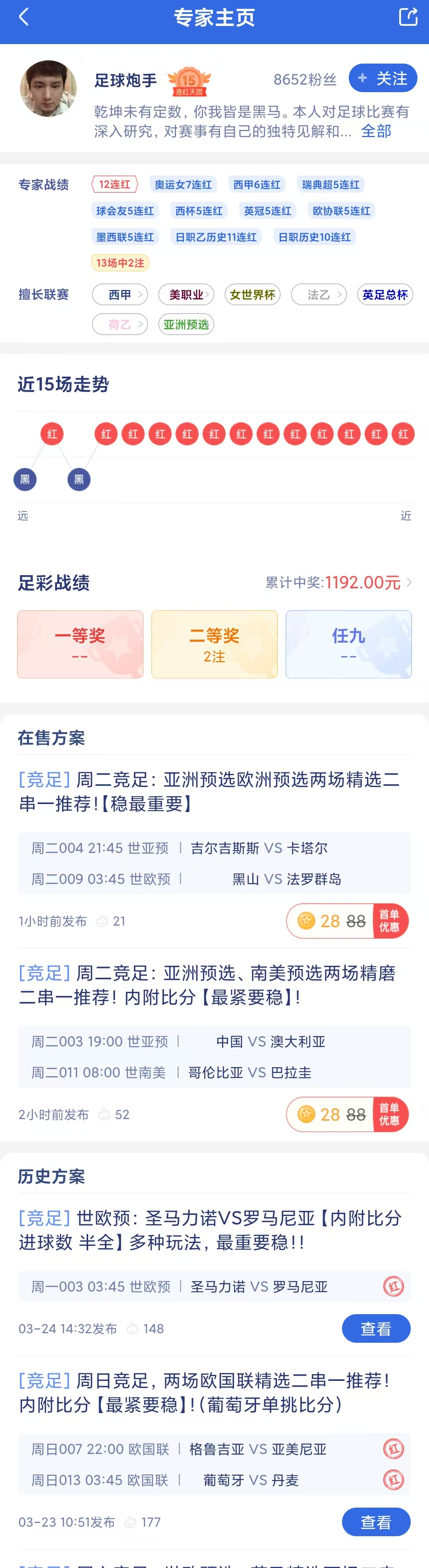Screen dimensions: 429x1568
Task: Follow the expert 足球炮手
Action: 382,79
